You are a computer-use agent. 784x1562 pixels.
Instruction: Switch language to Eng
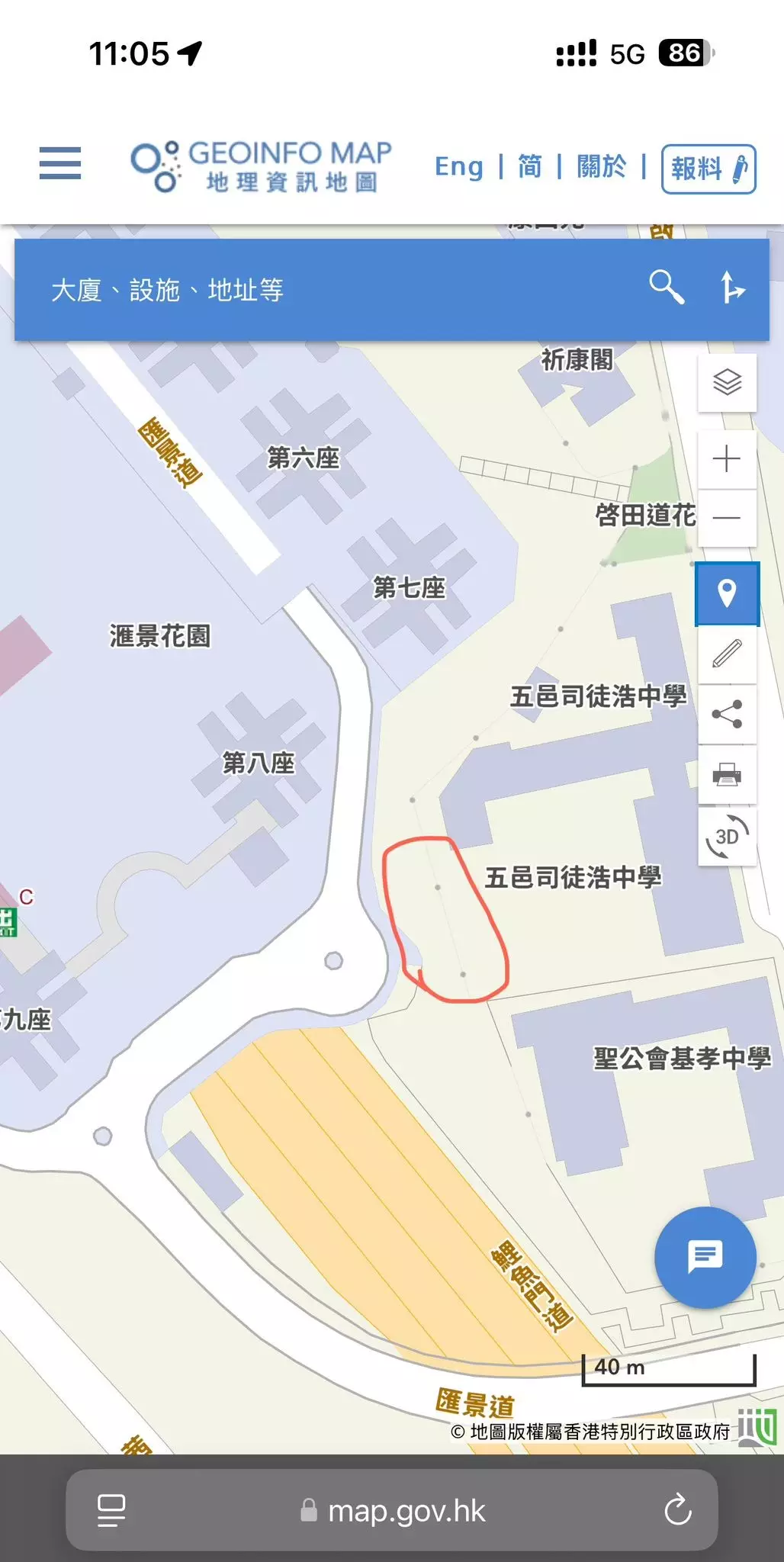[459, 166]
